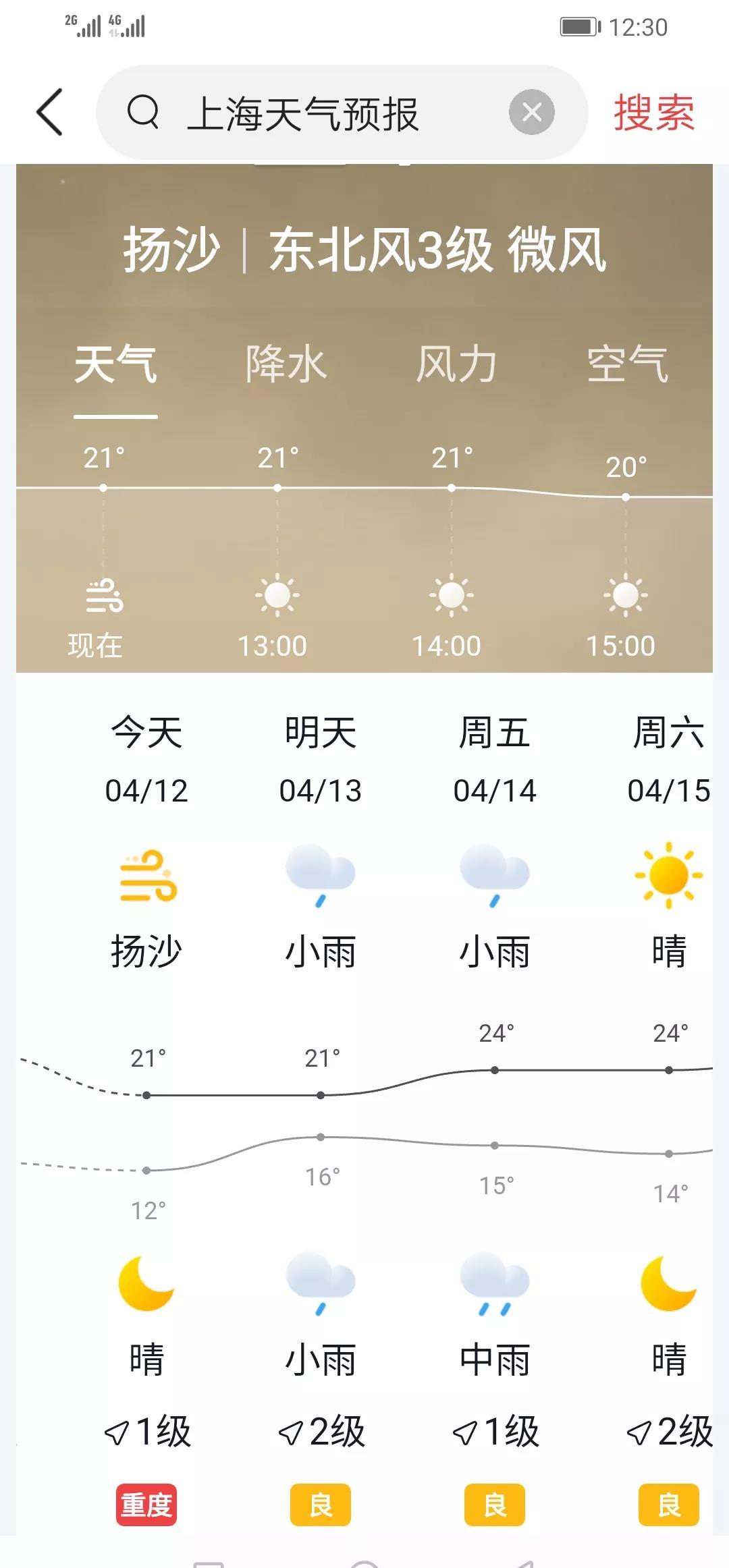729x1568 pixels.
Task: Tap the red 搜索 button
Action: click(x=653, y=113)
